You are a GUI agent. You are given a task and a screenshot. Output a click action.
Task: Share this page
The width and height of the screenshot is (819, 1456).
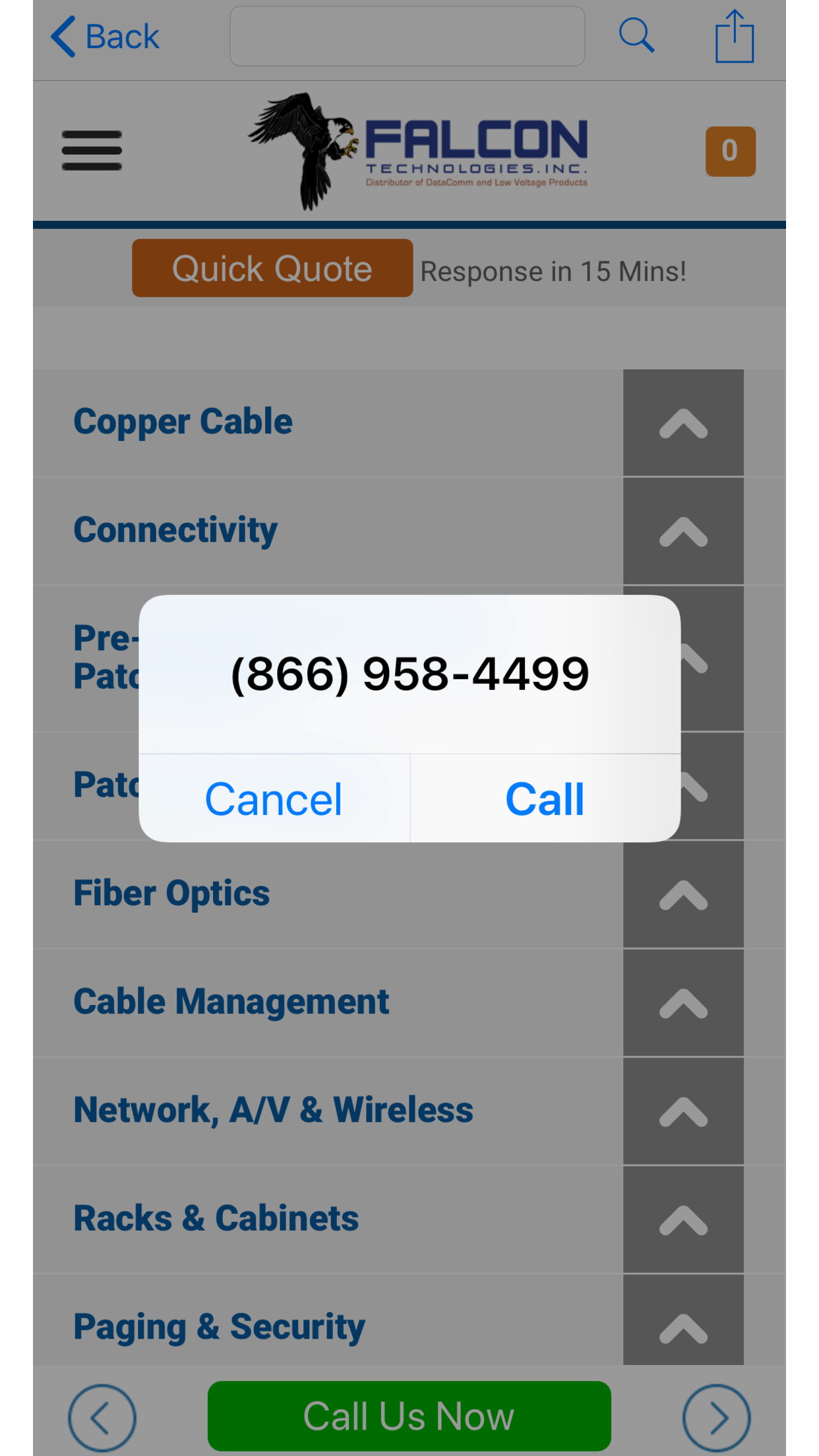[x=735, y=36]
